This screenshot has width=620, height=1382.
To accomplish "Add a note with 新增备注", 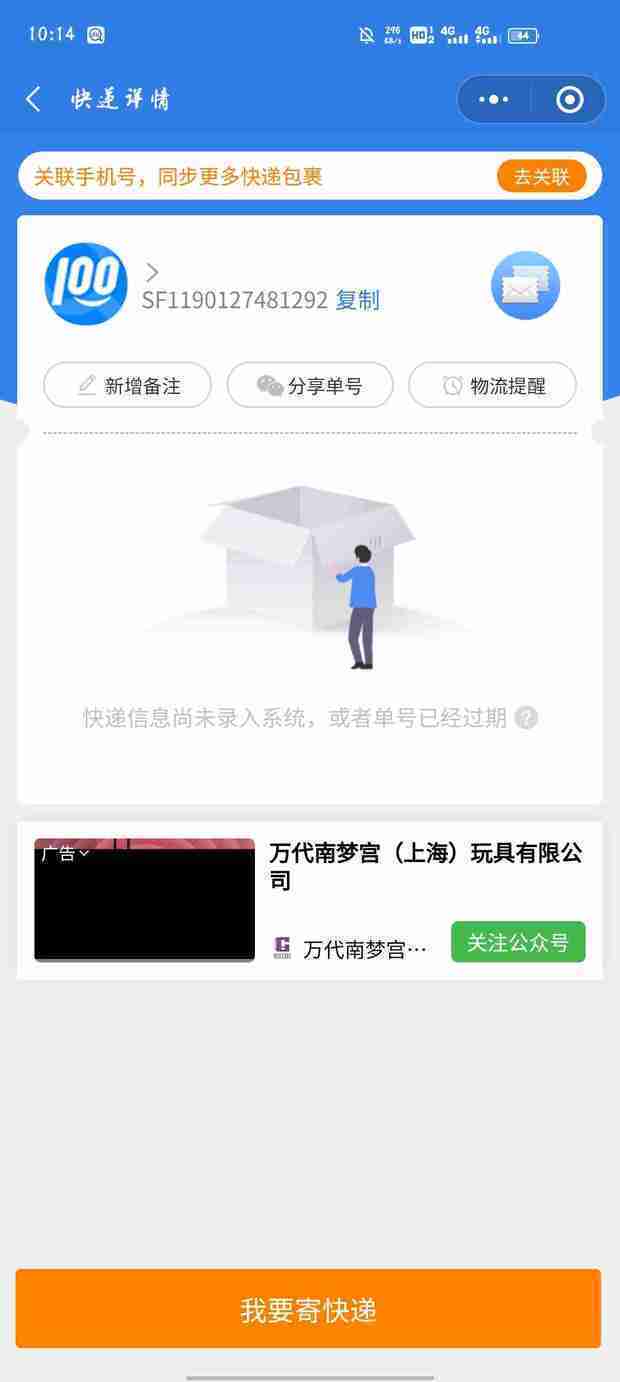I will coord(128,386).
